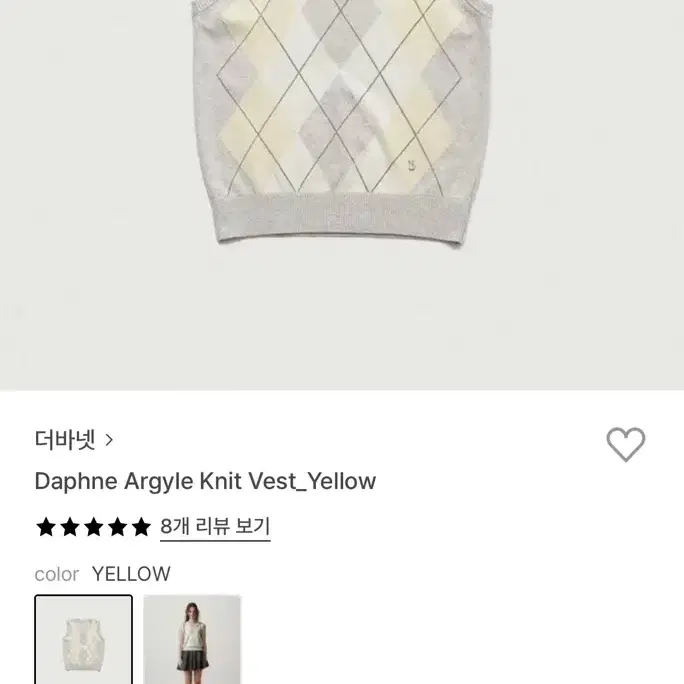View the 8개 리뷰 보기 reviews link

tap(215, 527)
